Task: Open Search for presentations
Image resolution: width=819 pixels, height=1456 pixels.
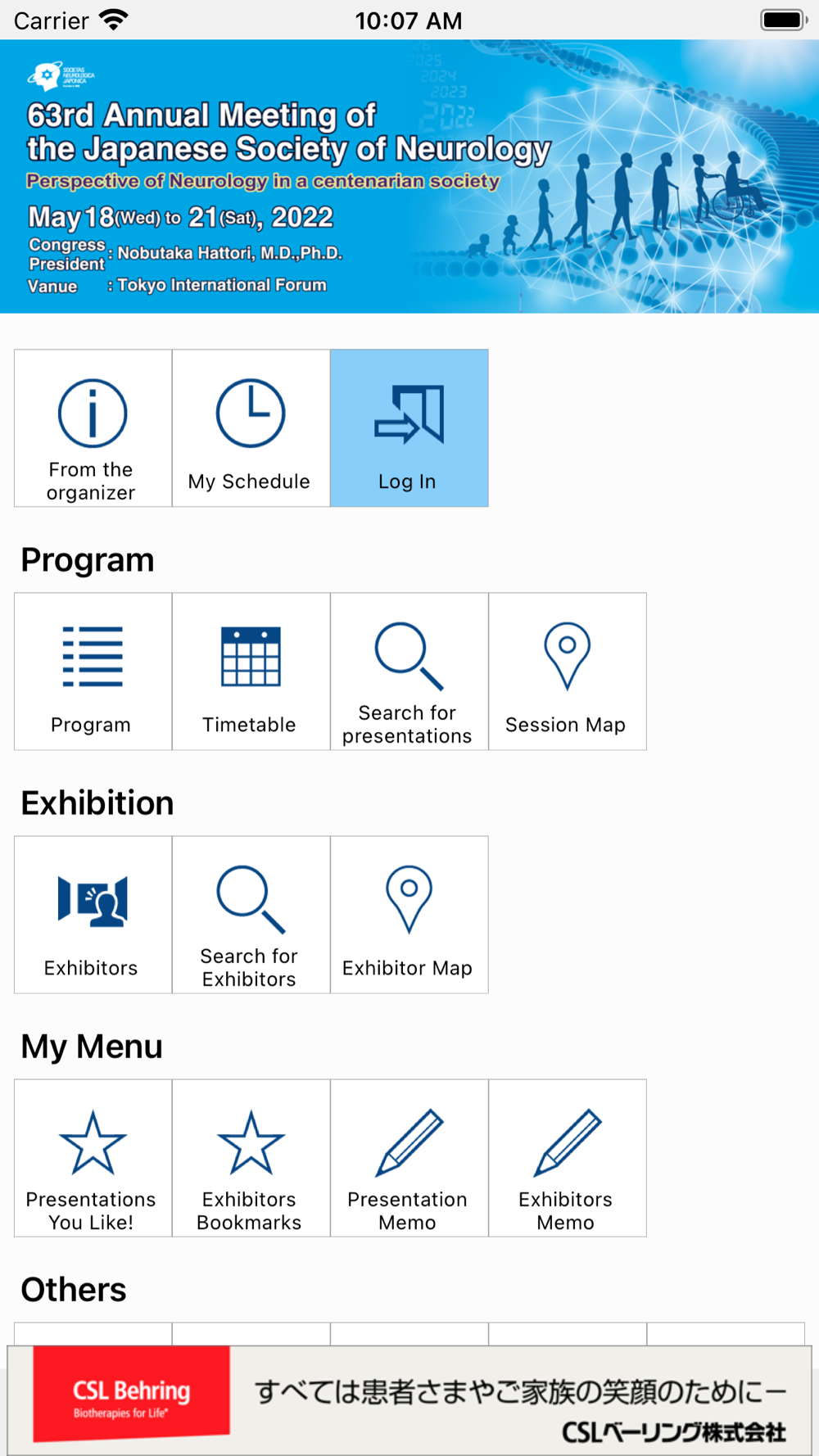Action: pos(409,671)
